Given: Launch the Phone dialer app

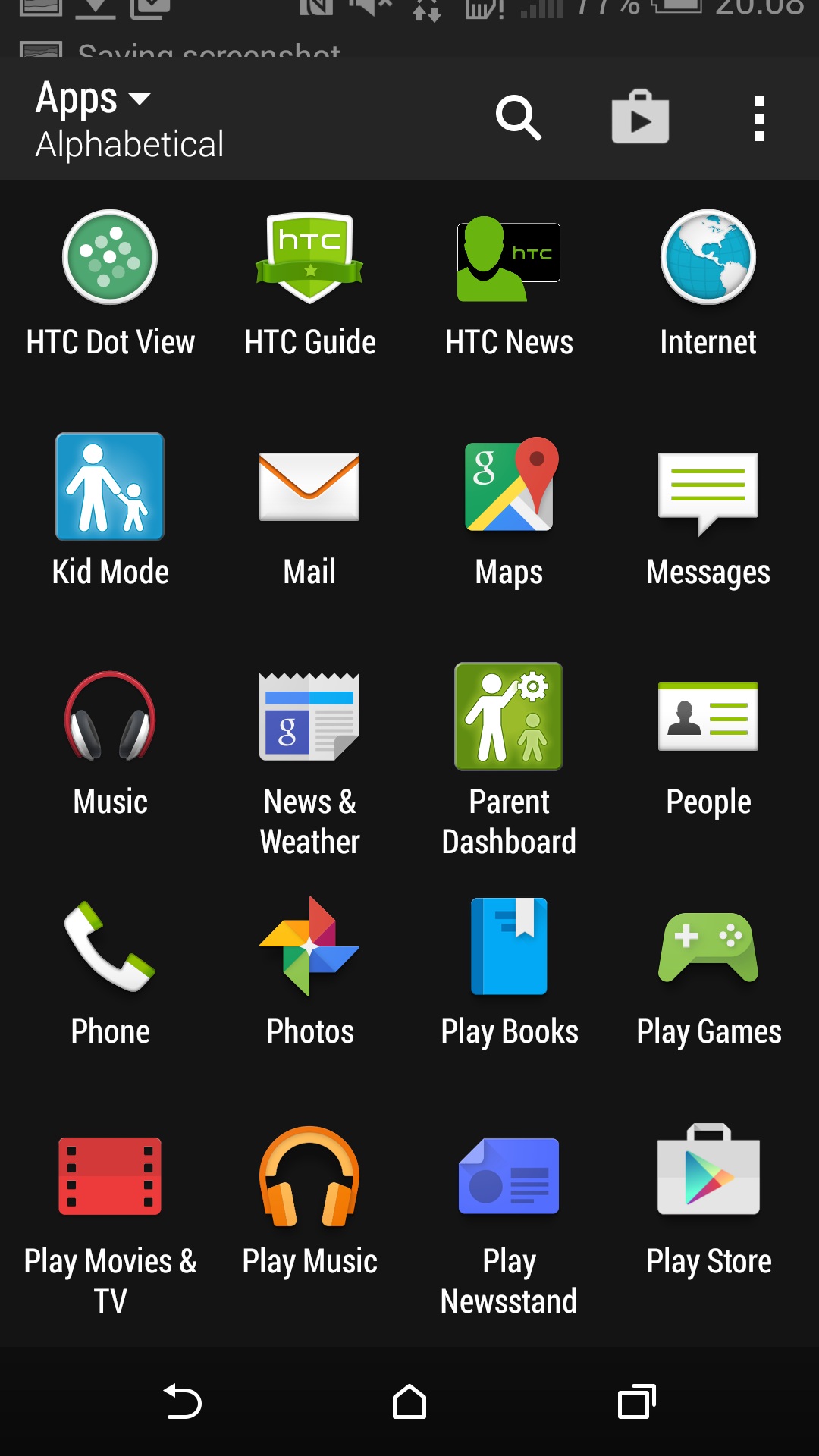Looking at the screenshot, I should [x=110, y=946].
